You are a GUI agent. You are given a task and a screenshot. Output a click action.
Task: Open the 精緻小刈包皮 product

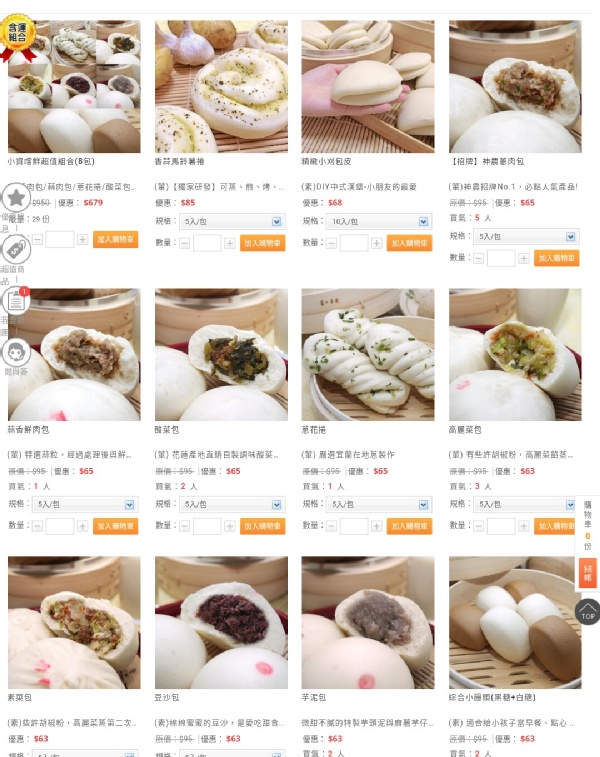[368, 87]
